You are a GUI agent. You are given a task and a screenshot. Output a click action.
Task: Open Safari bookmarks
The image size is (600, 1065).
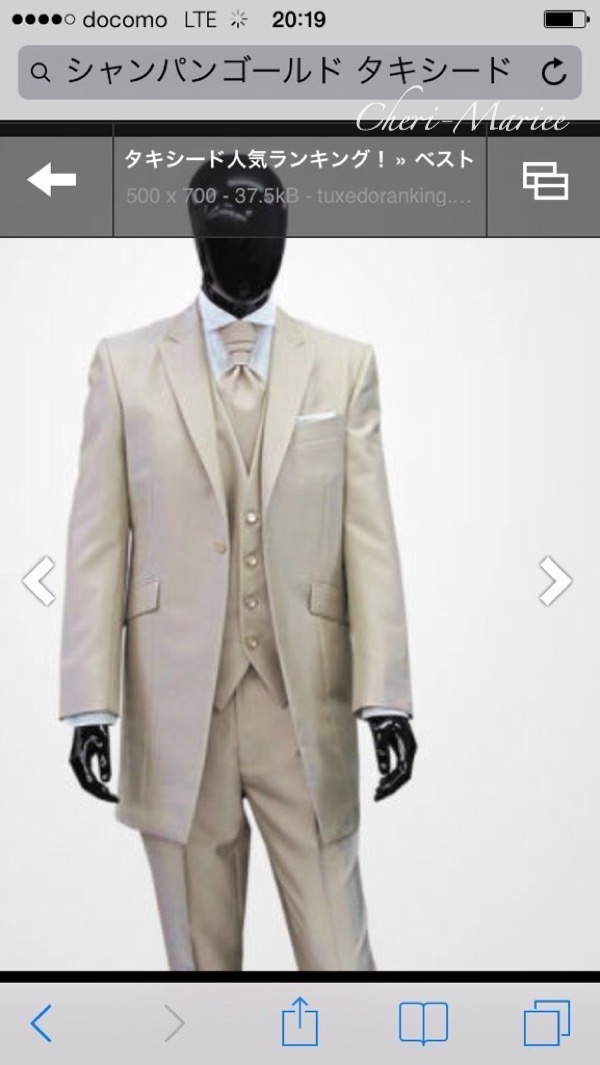pos(423,1023)
